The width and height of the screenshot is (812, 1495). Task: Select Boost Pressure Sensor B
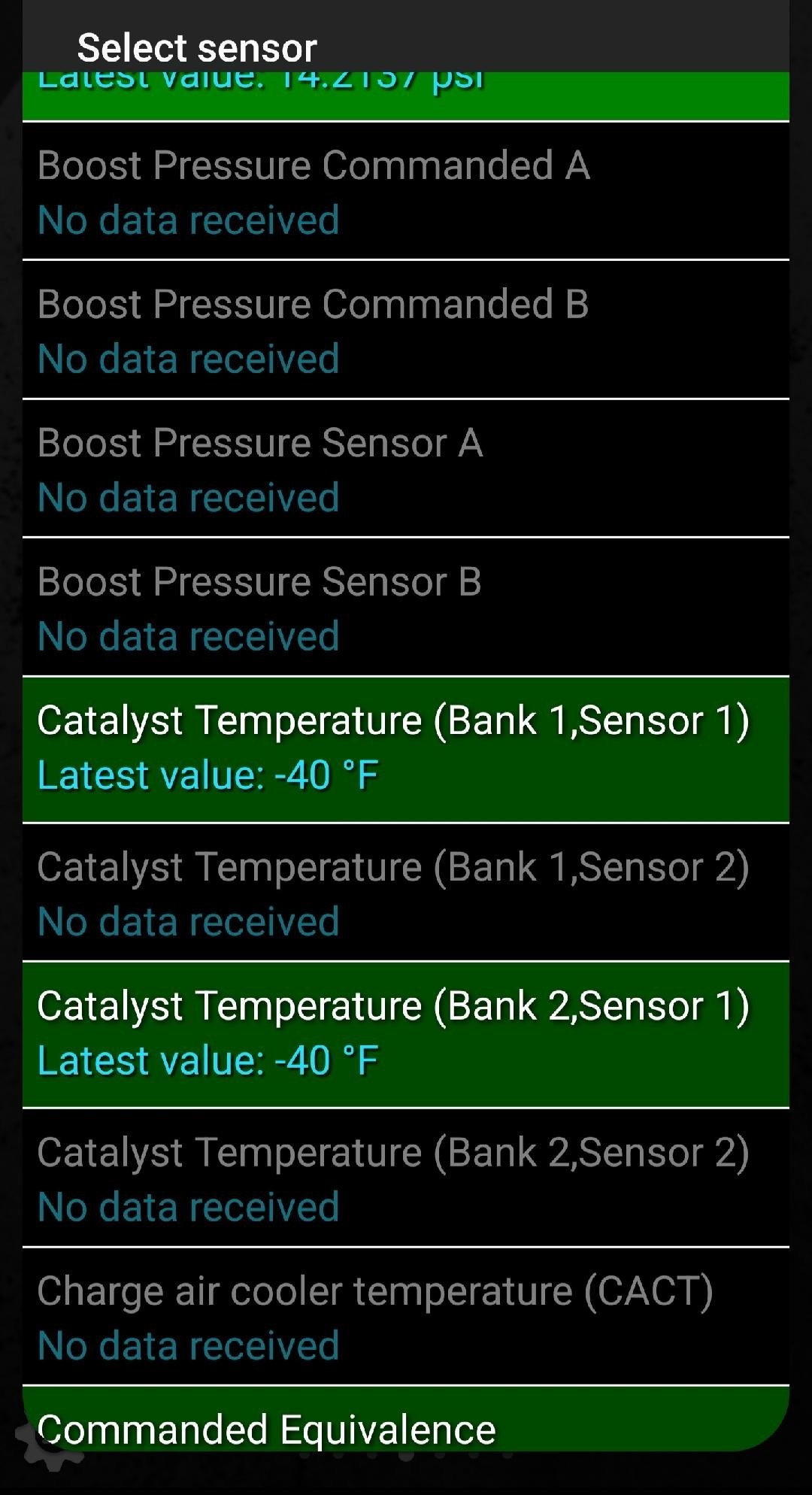(406, 608)
